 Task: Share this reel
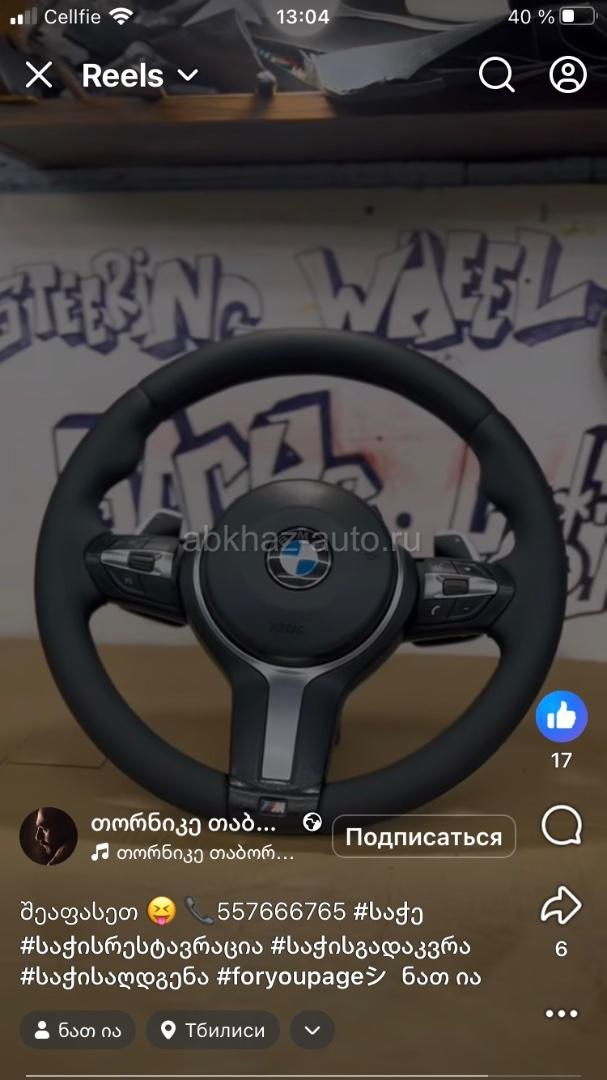point(561,905)
